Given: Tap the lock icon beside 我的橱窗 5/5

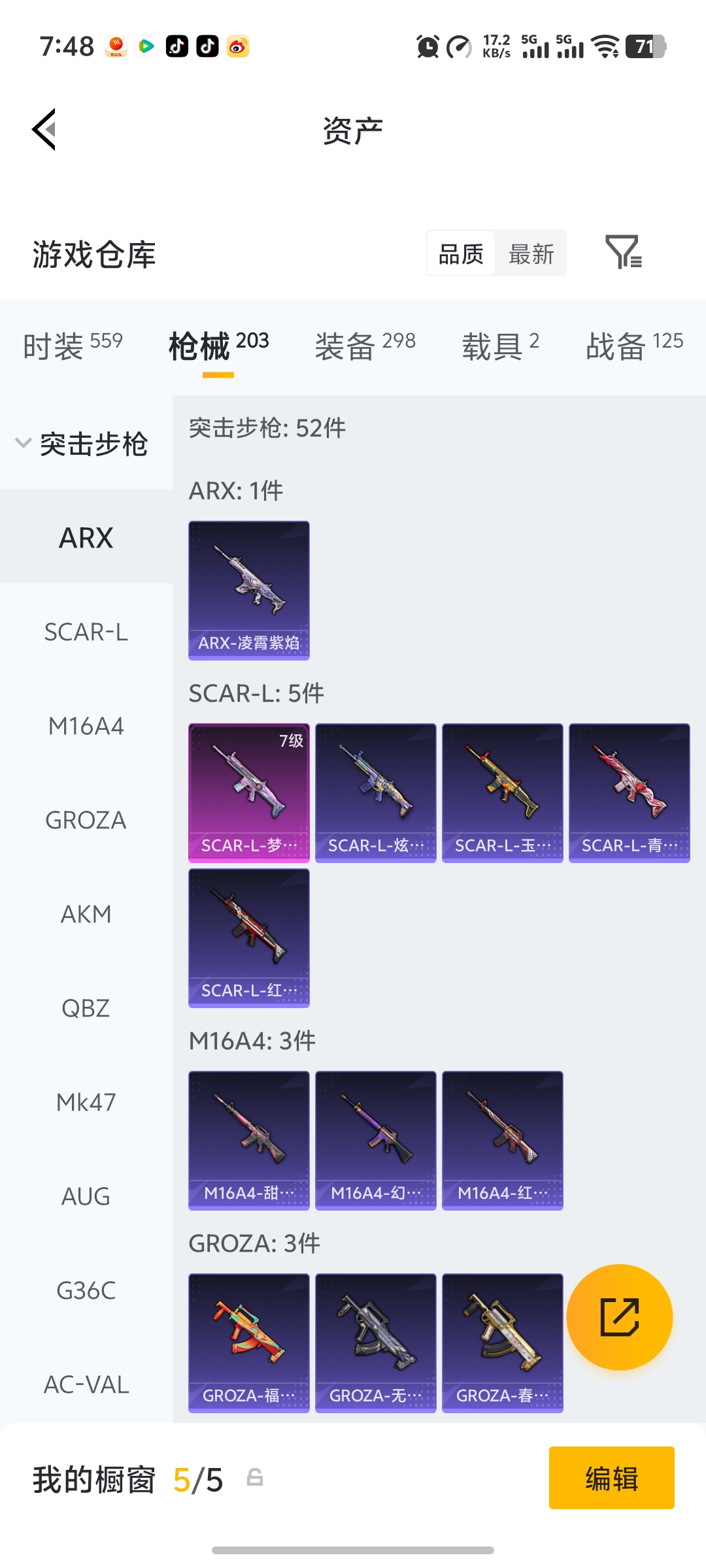Looking at the screenshot, I should click(x=256, y=1481).
